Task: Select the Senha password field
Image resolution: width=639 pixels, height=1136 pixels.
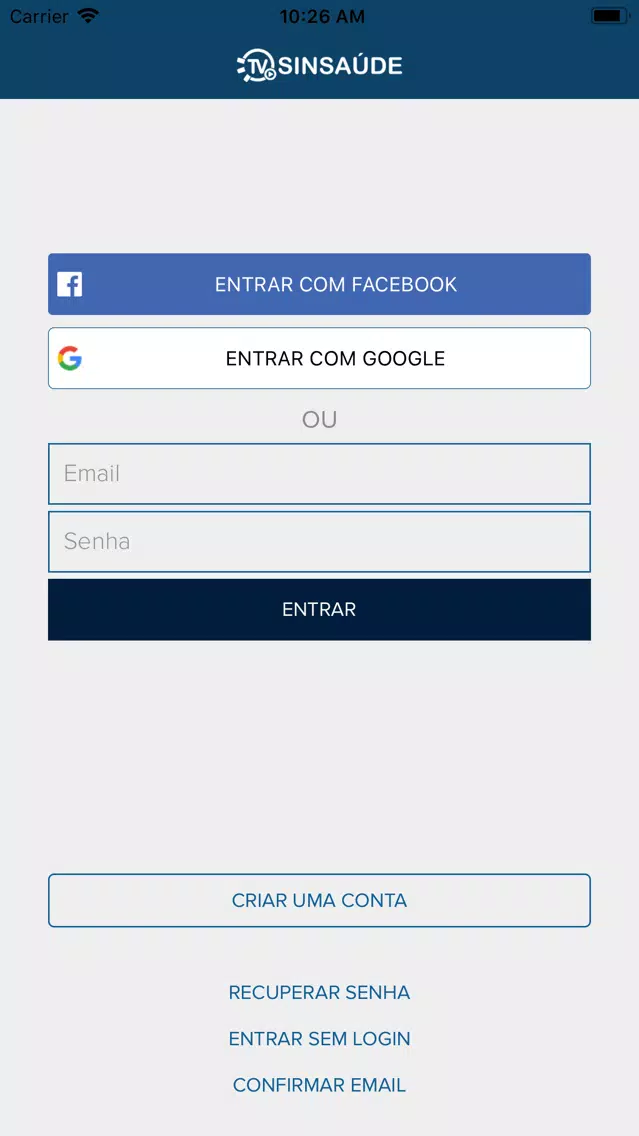Action: pyautogui.click(x=320, y=542)
